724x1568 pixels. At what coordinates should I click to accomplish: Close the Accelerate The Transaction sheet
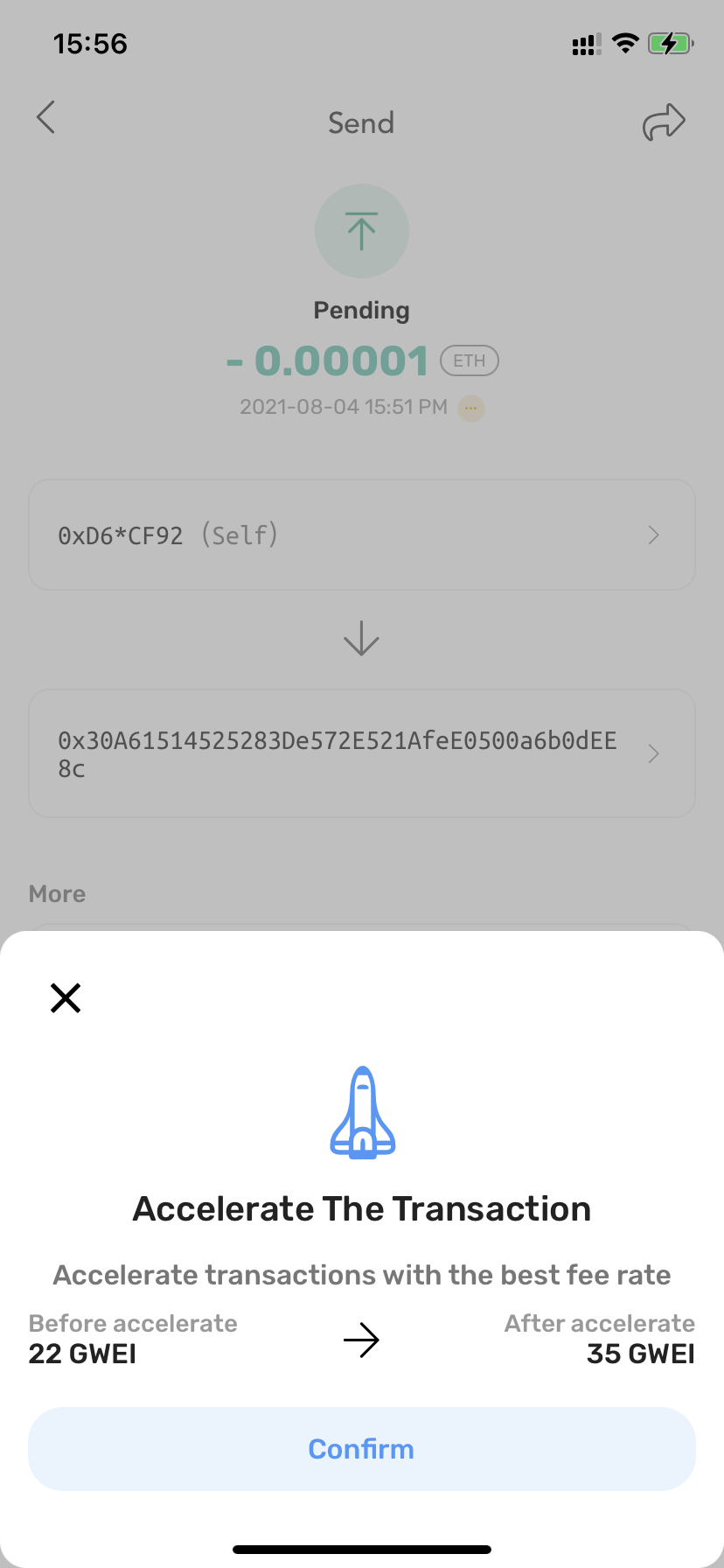66,997
